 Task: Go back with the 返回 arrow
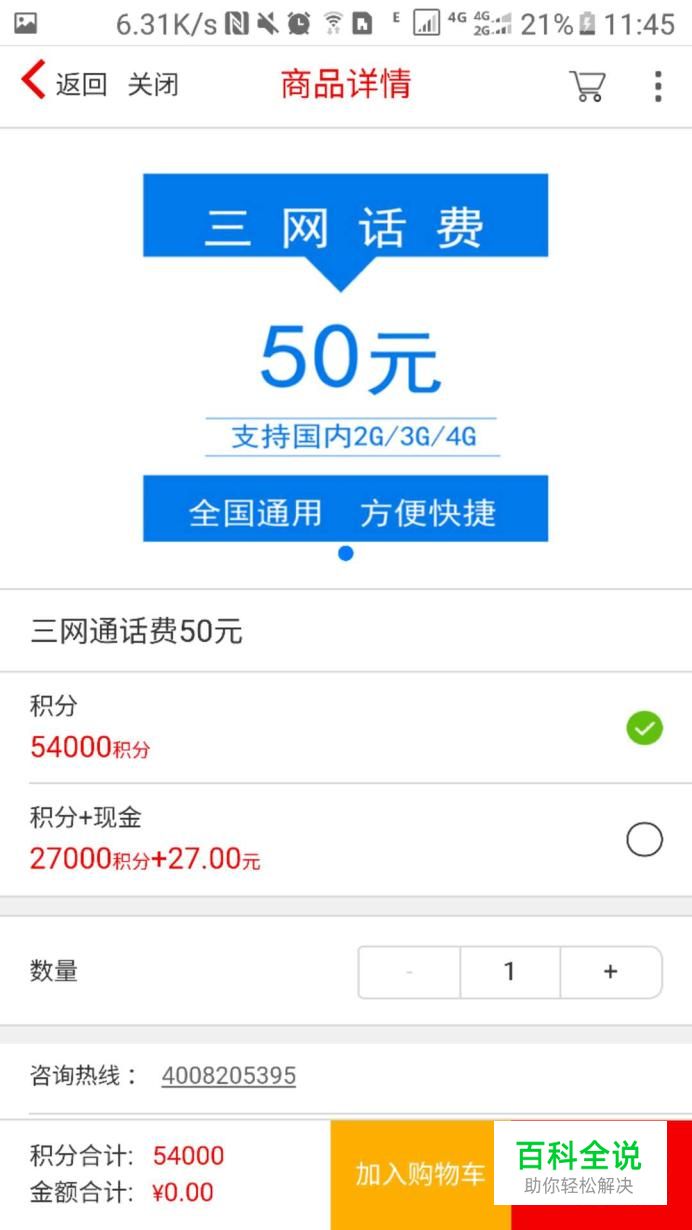62,84
